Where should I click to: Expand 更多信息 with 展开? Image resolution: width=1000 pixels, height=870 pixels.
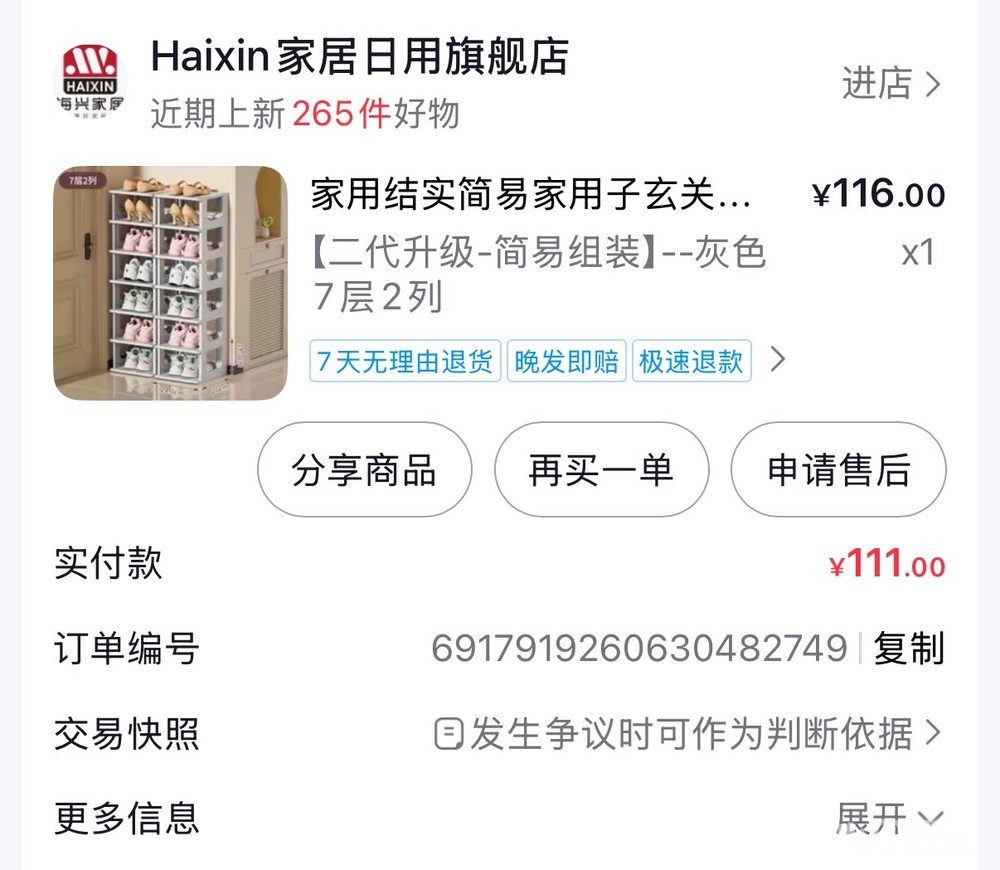click(x=889, y=818)
